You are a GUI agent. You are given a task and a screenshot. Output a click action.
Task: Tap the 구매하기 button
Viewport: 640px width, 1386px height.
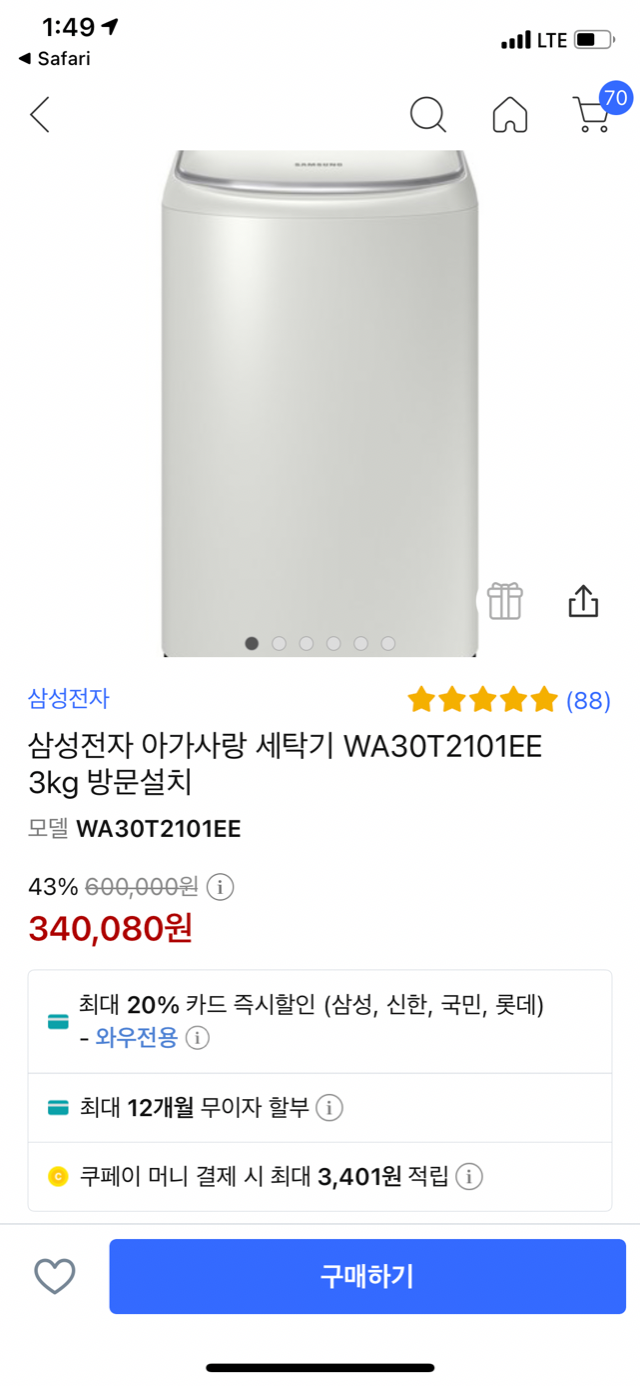click(367, 1276)
